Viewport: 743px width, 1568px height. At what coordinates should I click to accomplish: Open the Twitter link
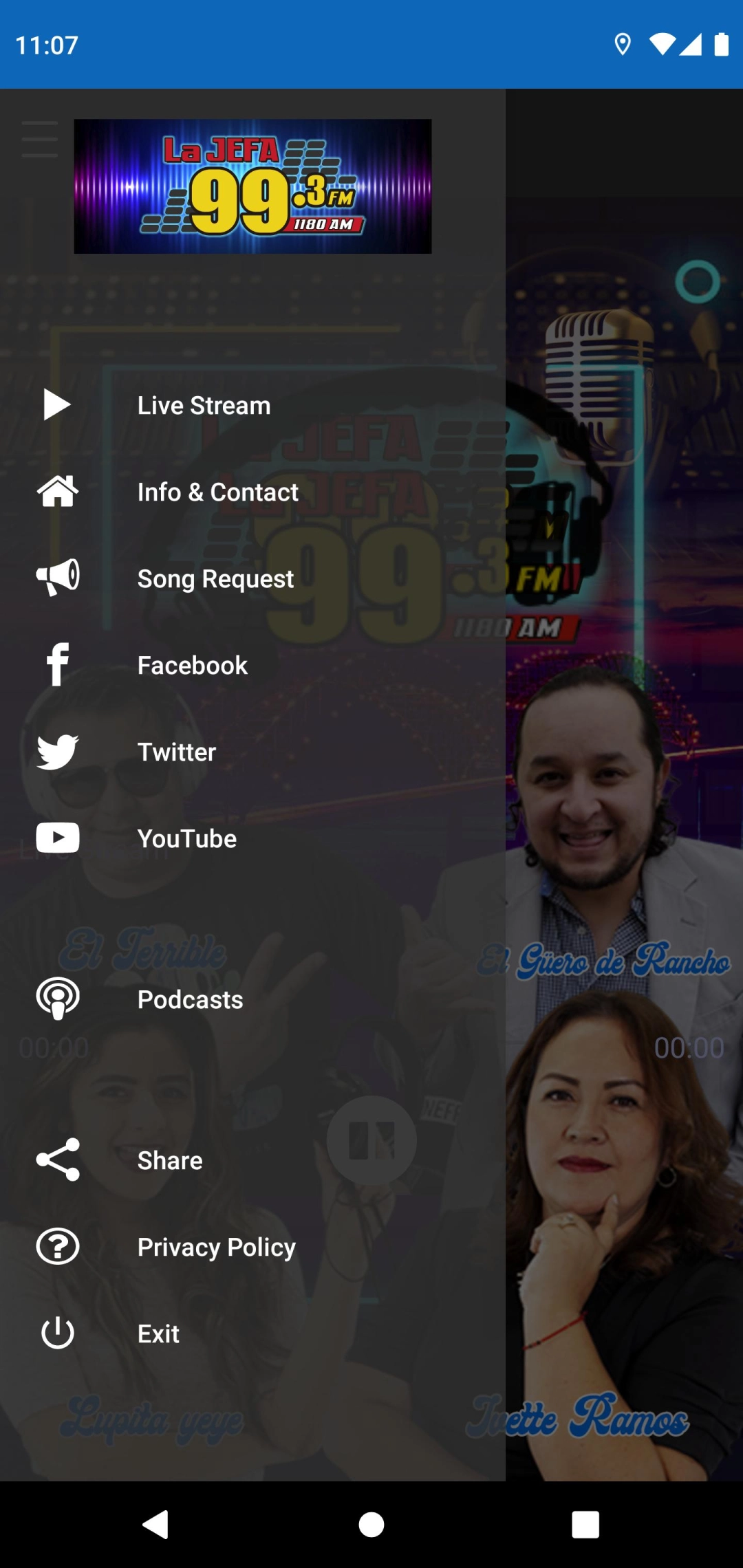coord(177,752)
